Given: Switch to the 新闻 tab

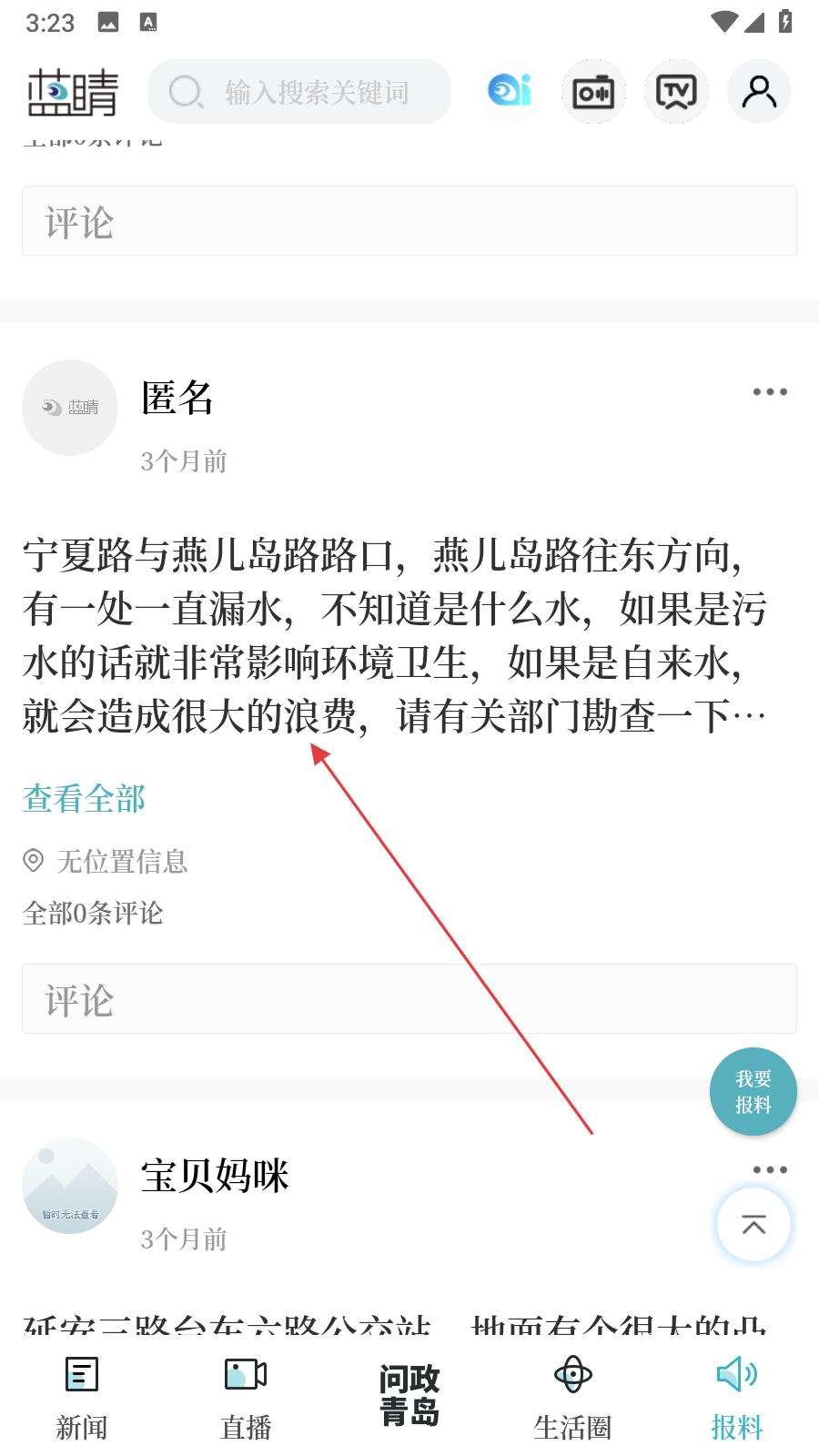Looking at the screenshot, I should (x=82, y=1398).
